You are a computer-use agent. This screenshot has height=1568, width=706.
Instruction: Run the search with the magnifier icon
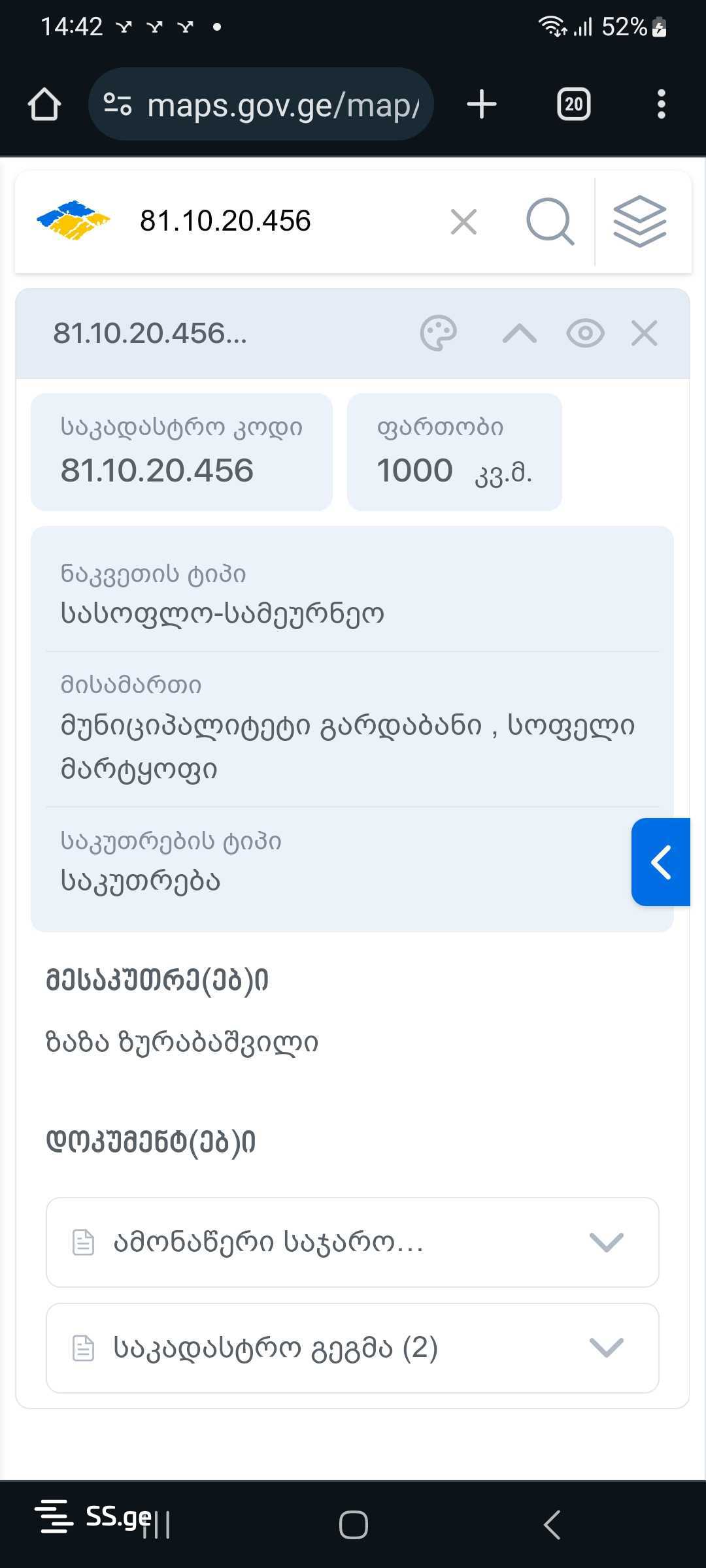coord(550,221)
